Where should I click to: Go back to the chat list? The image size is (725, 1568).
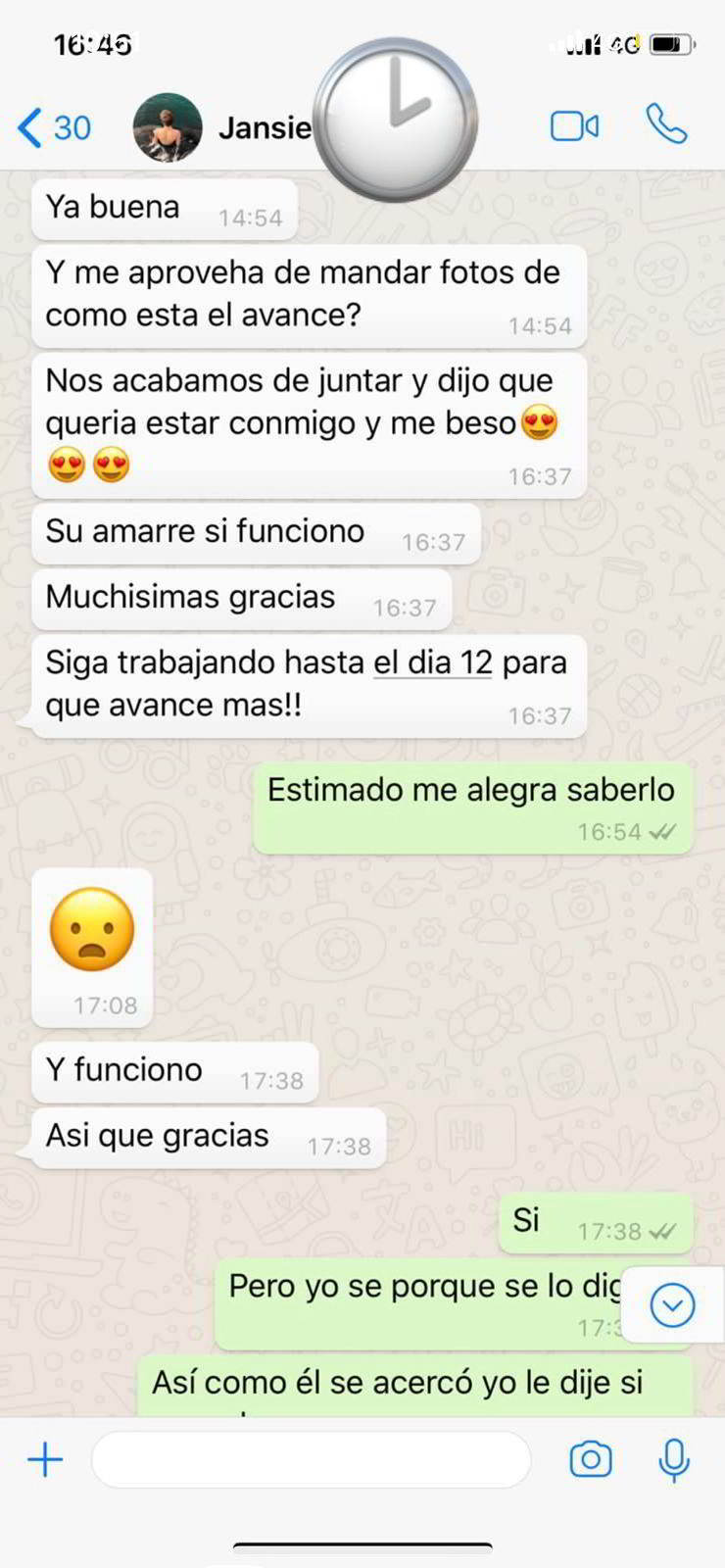54,127
